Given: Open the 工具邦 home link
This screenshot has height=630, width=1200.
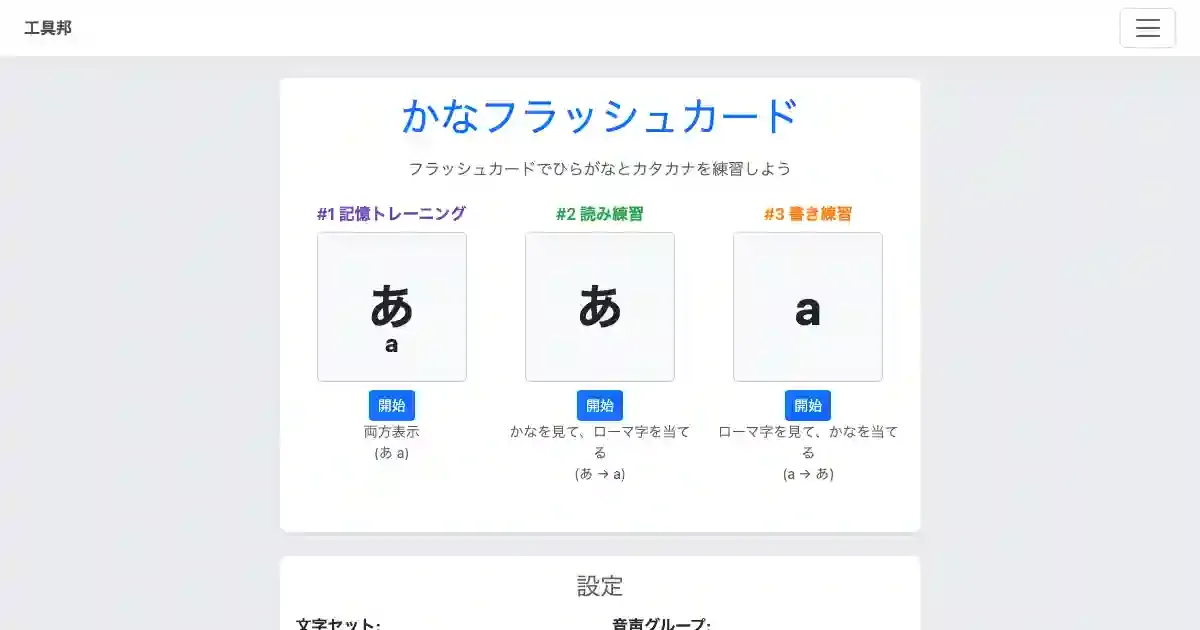Looking at the screenshot, I should [x=48, y=28].
